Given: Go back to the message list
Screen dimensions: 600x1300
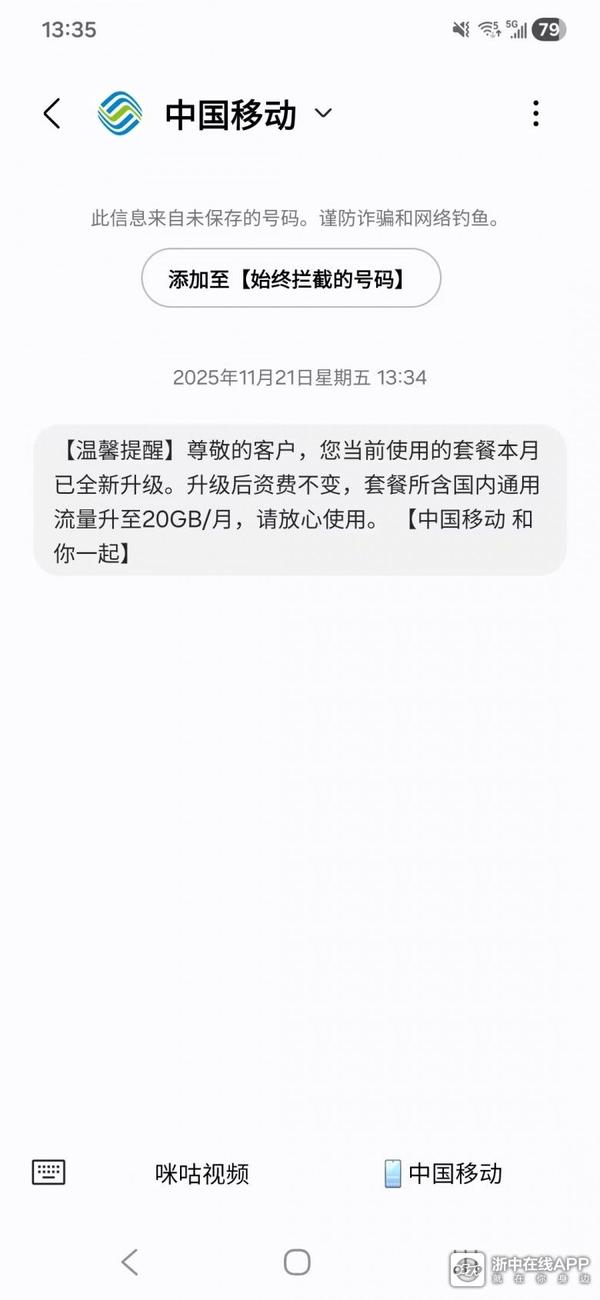Looking at the screenshot, I should point(52,114).
